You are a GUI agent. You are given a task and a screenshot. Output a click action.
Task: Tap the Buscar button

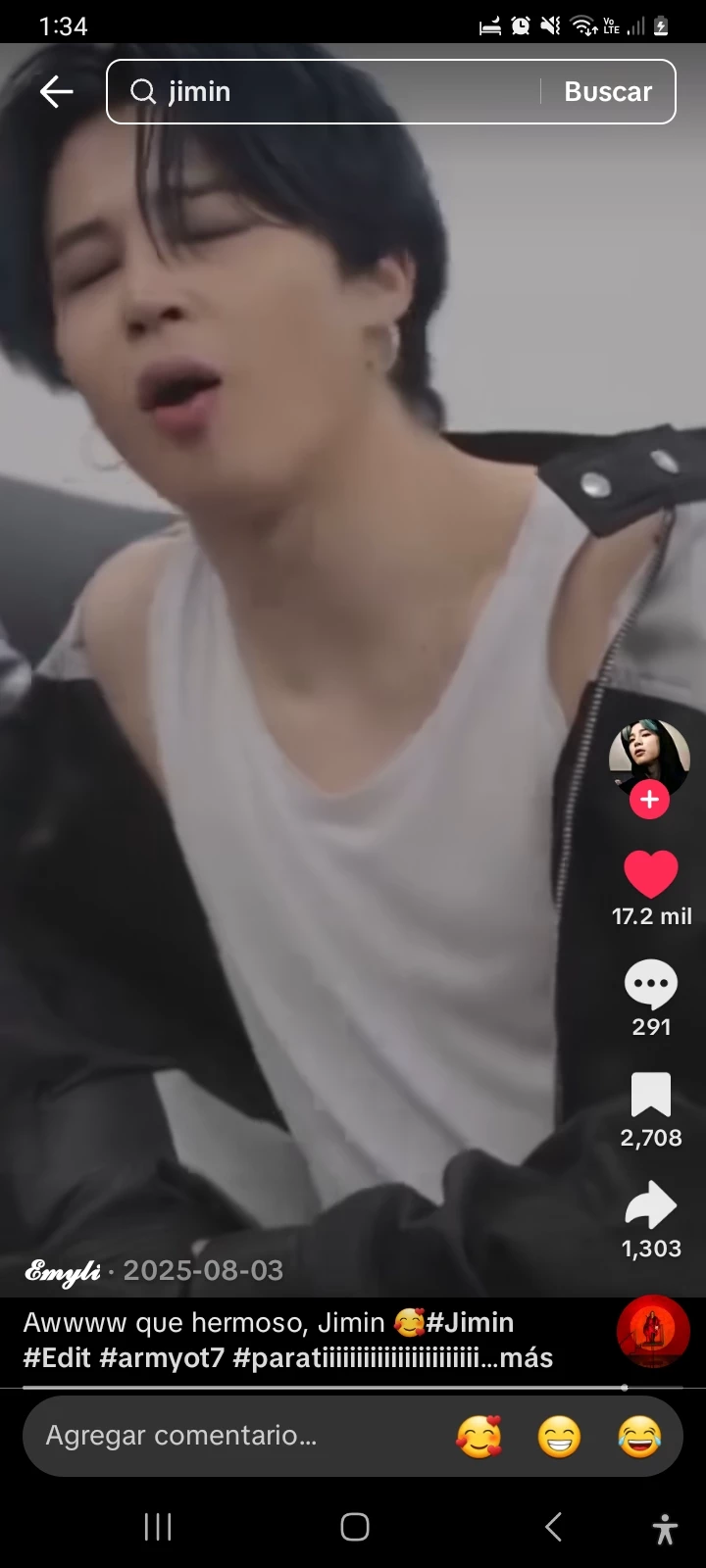pyautogui.click(x=608, y=92)
